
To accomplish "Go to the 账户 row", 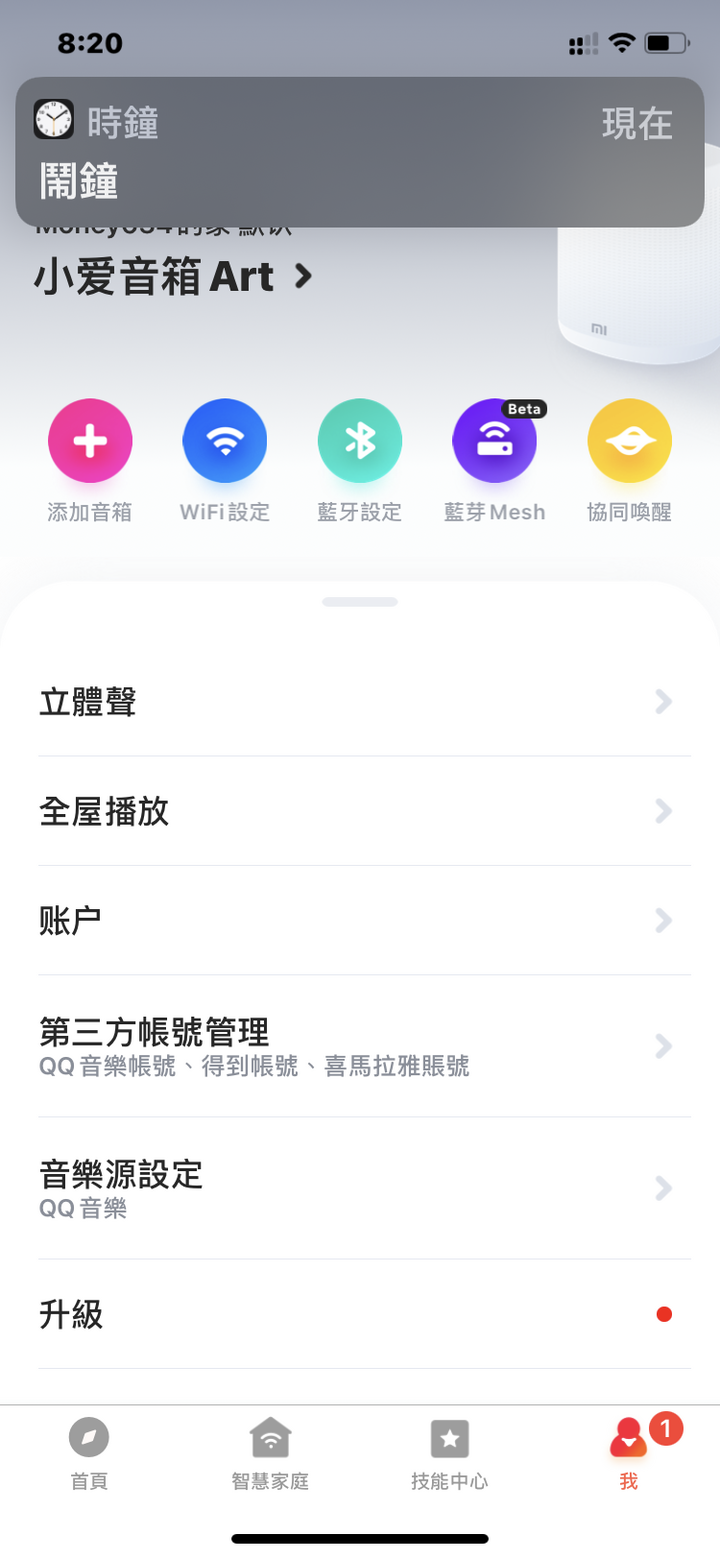I will coord(360,920).
